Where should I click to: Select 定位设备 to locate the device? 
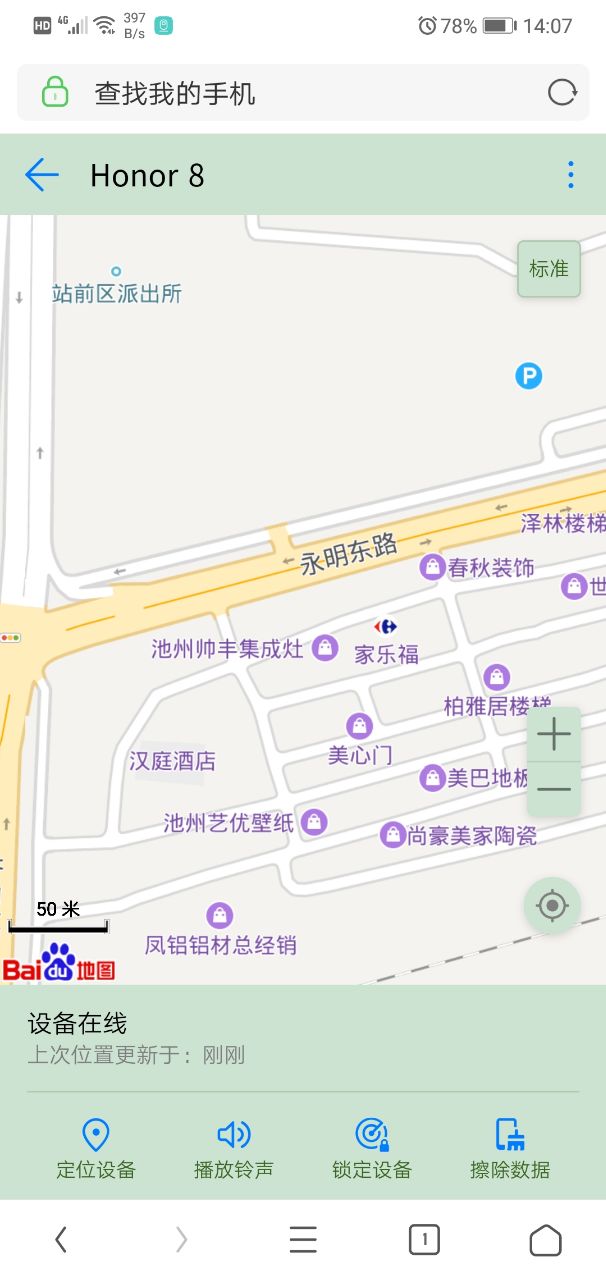(x=96, y=1149)
